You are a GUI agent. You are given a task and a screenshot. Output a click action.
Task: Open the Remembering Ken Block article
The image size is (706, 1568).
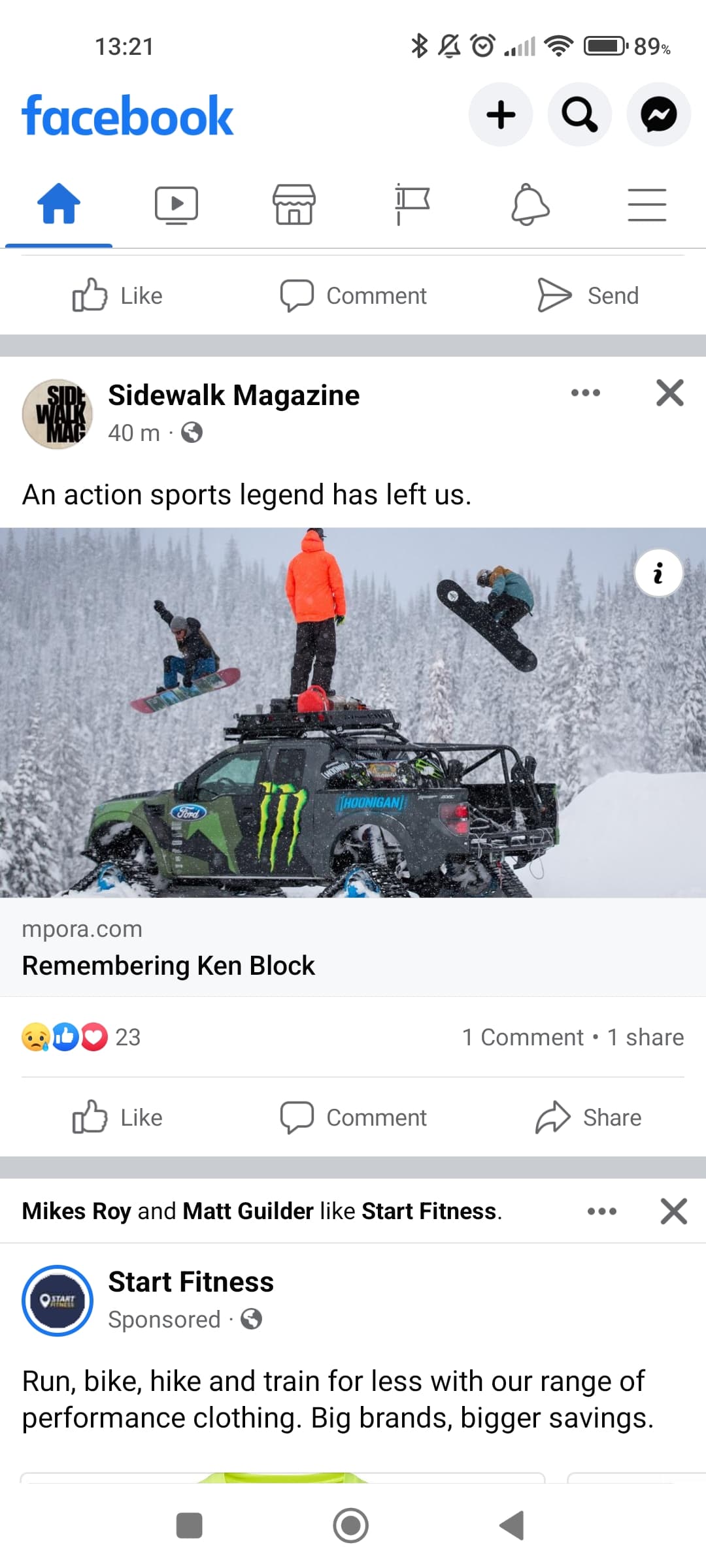[x=169, y=966]
